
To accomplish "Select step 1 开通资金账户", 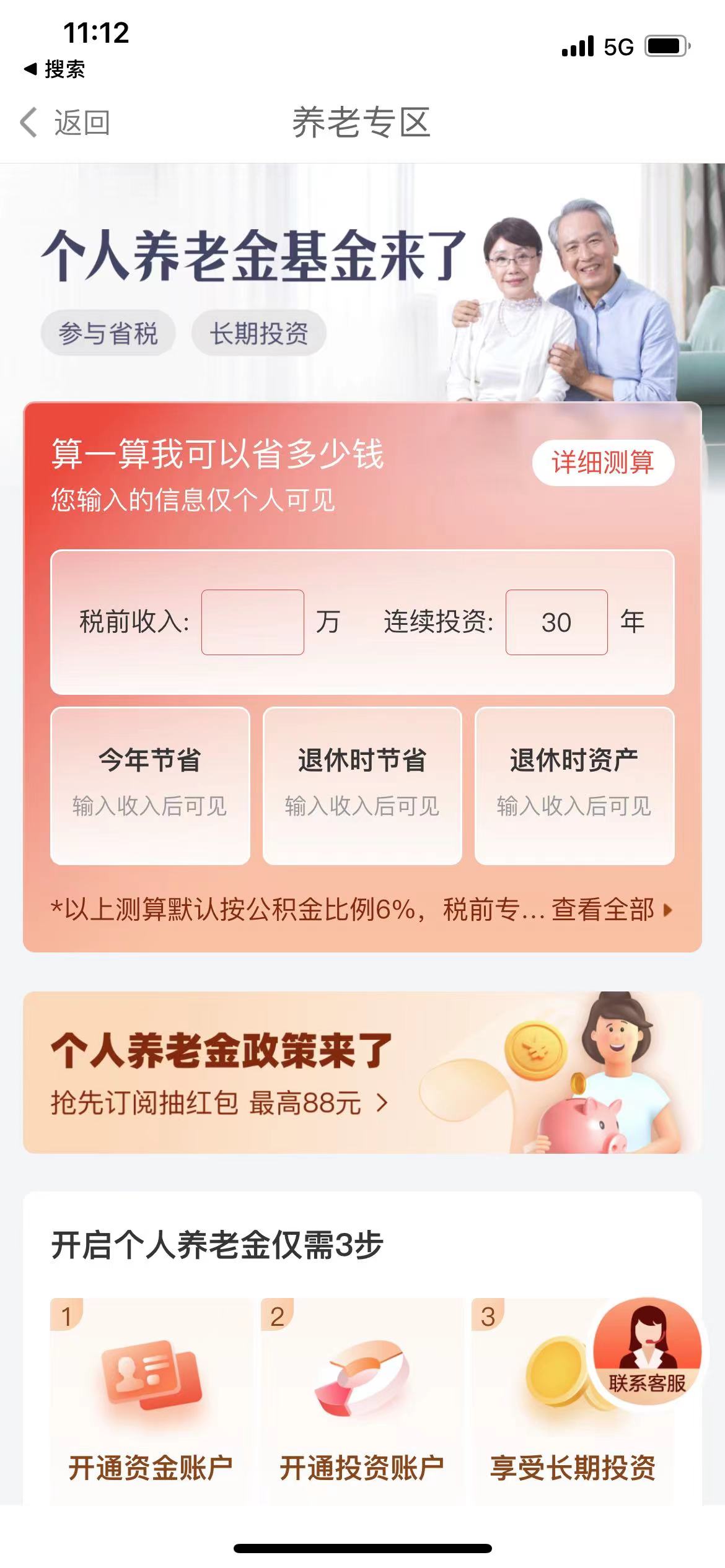I will point(151,1400).
